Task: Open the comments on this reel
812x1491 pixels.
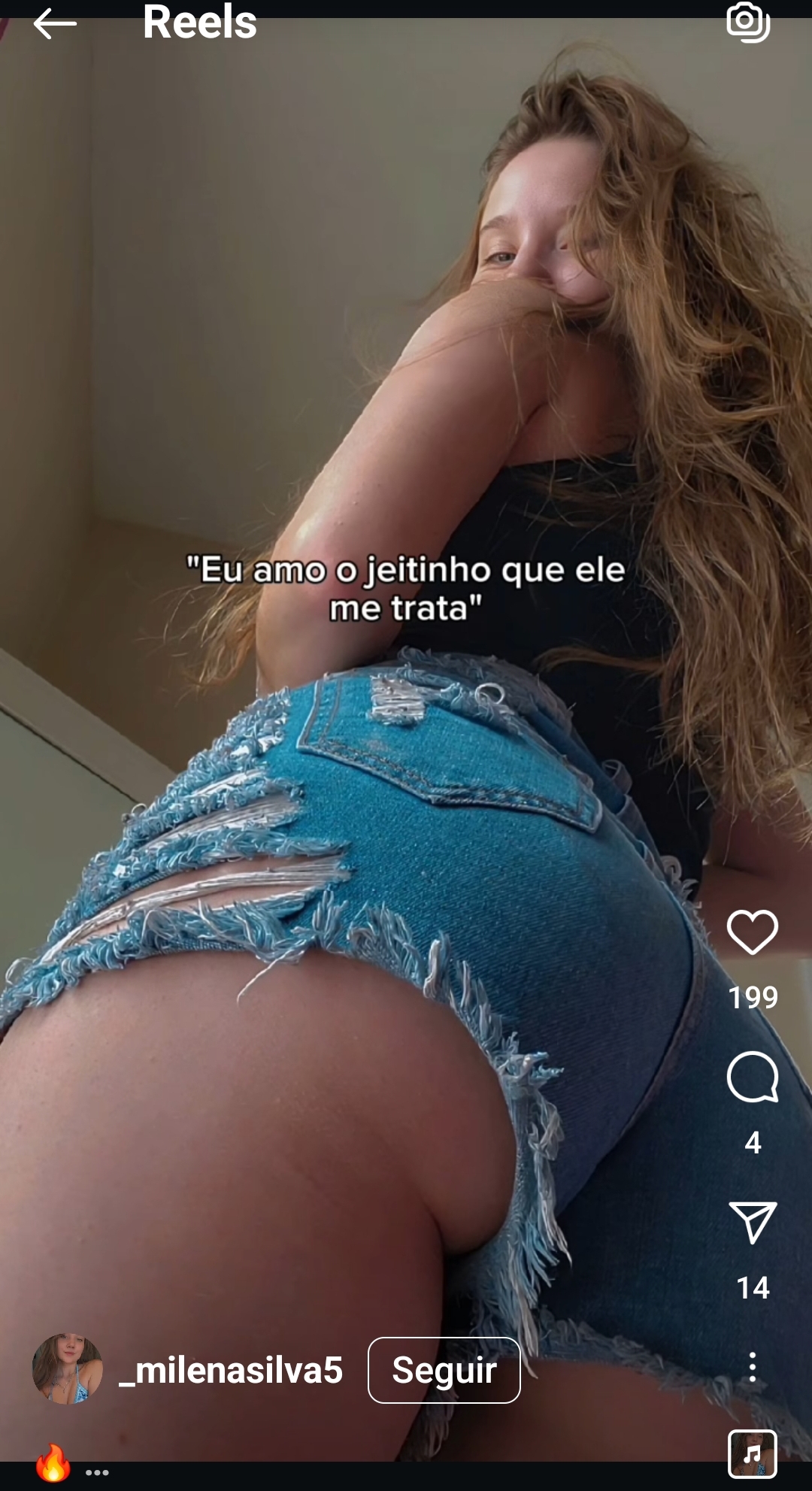Action: [753, 1077]
